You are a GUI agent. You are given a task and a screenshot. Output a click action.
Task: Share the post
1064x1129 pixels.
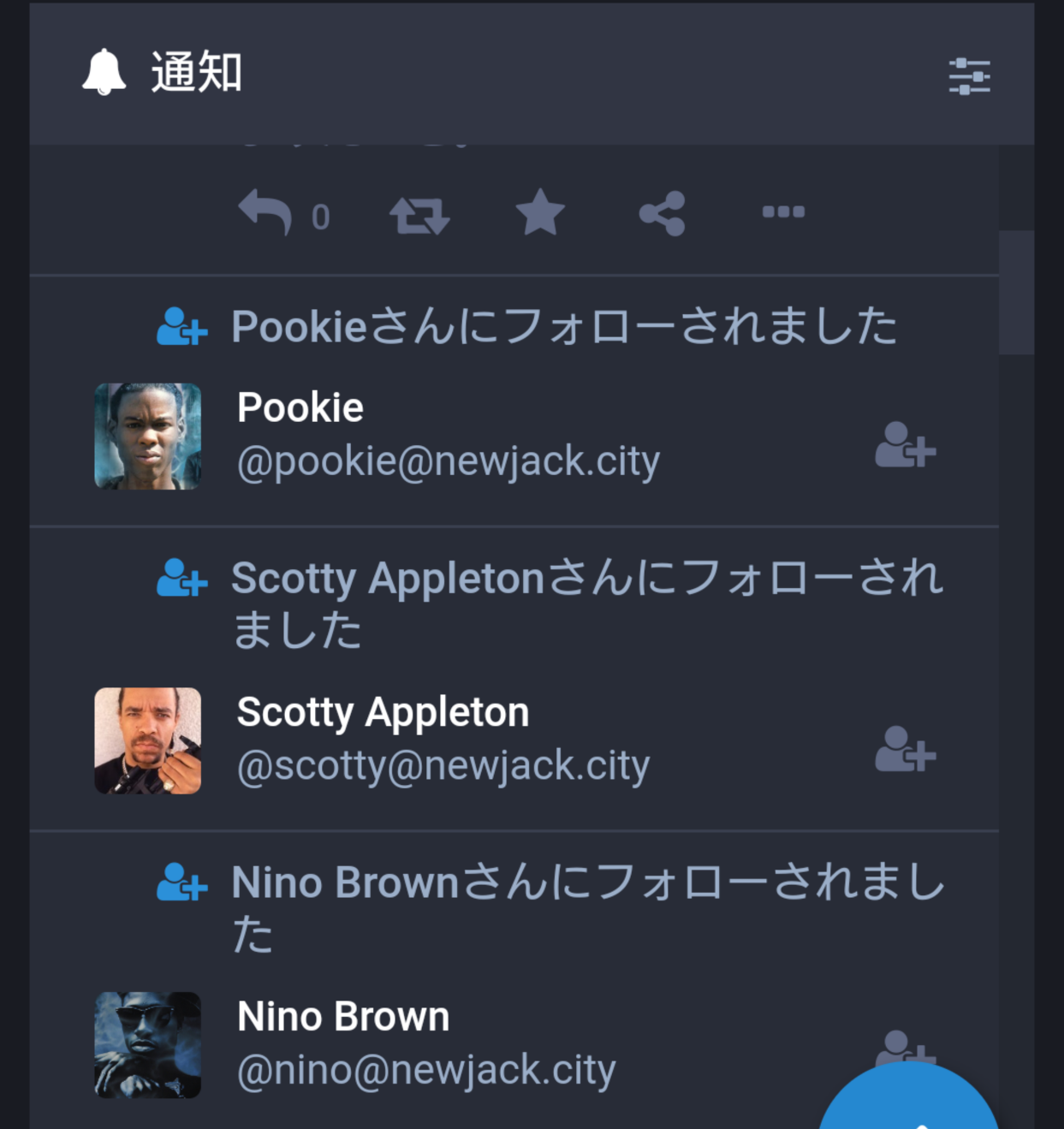tap(663, 213)
